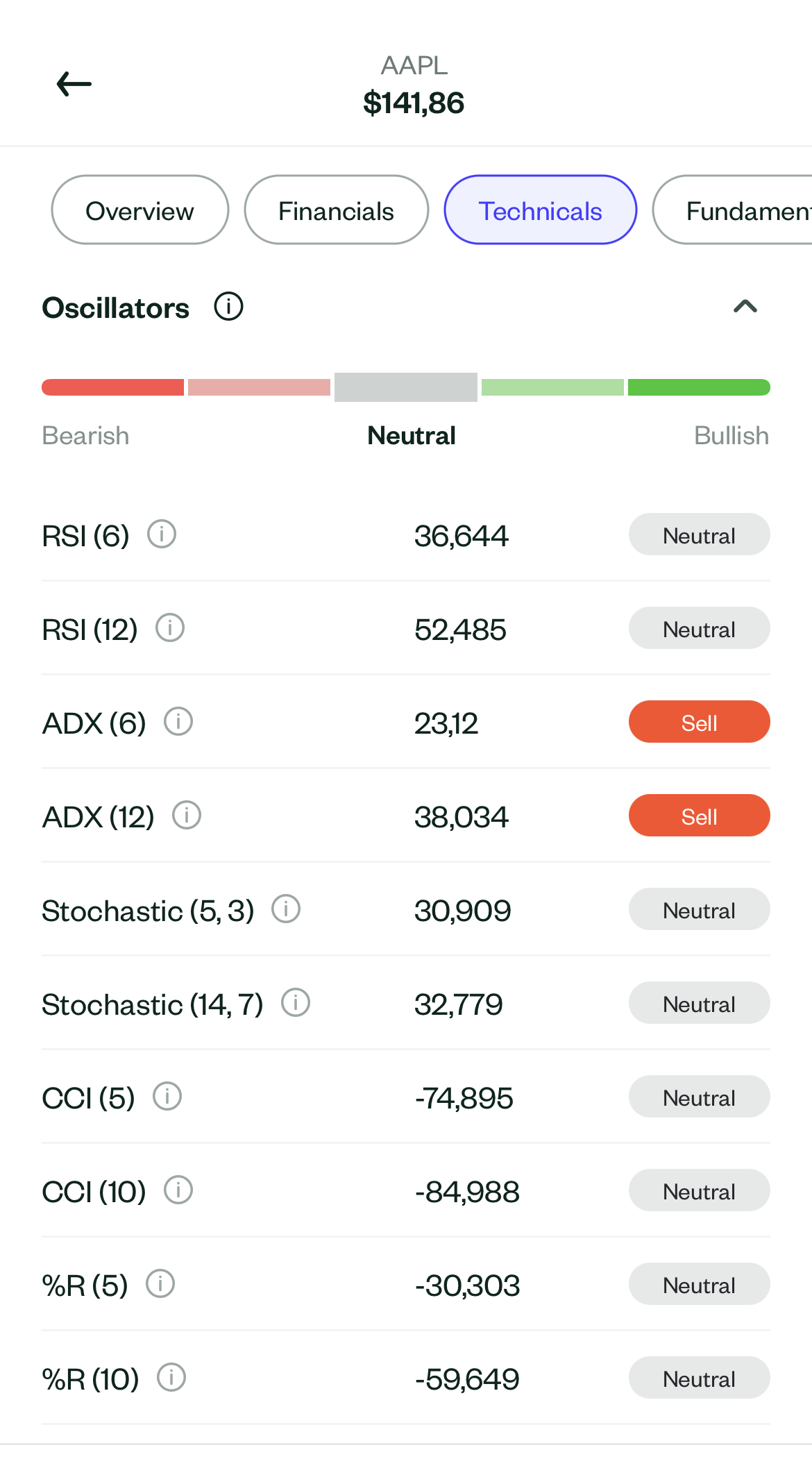Tap the AAPL price at the top

[414, 103]
